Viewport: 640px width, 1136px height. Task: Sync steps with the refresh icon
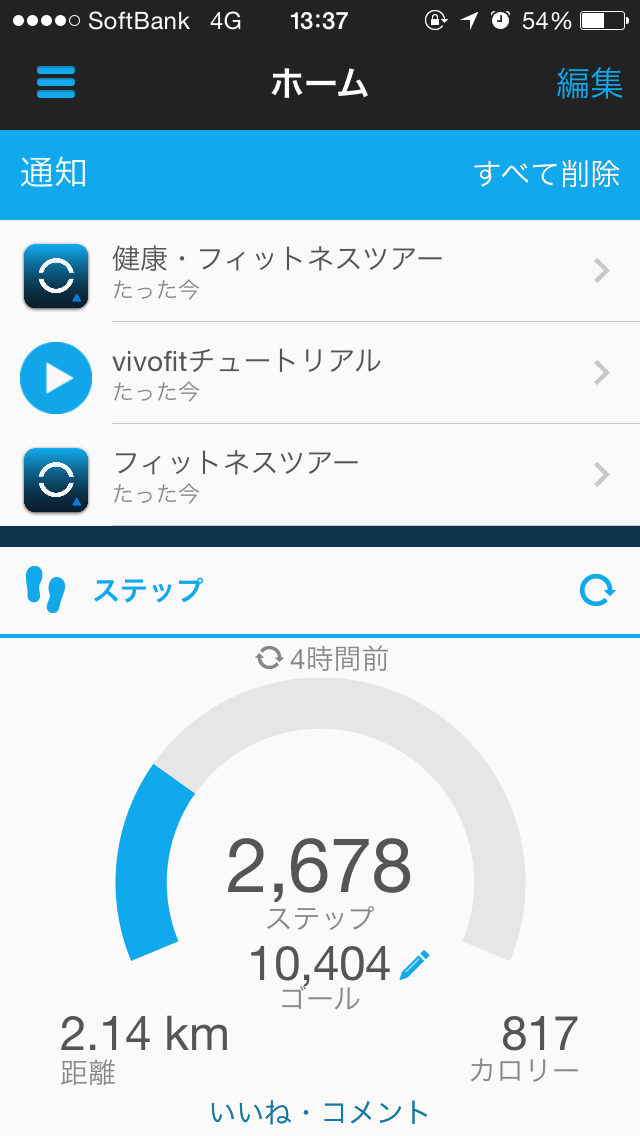[x=597, y=590]
